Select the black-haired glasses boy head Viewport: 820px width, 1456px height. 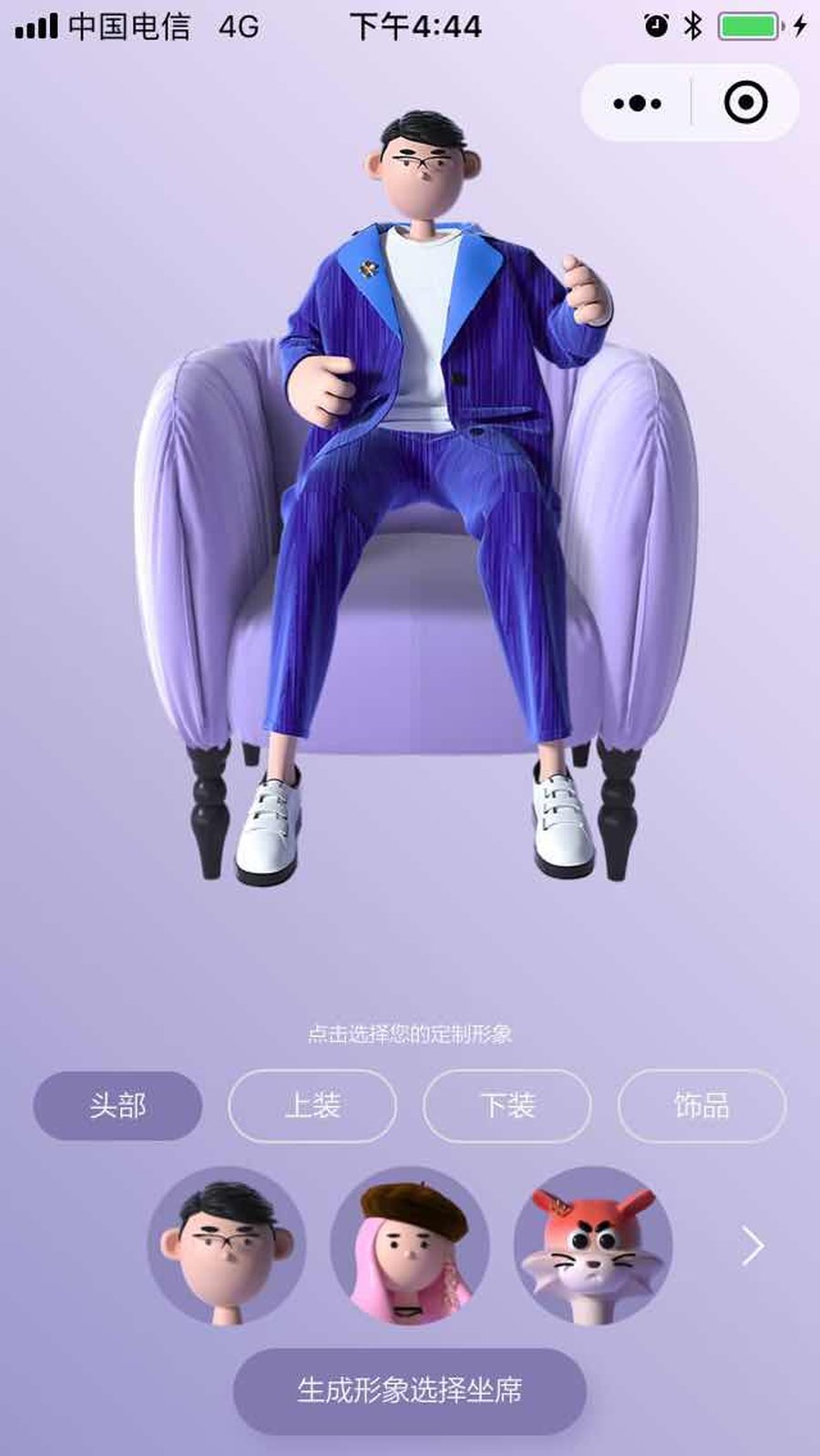[227, 1246]
